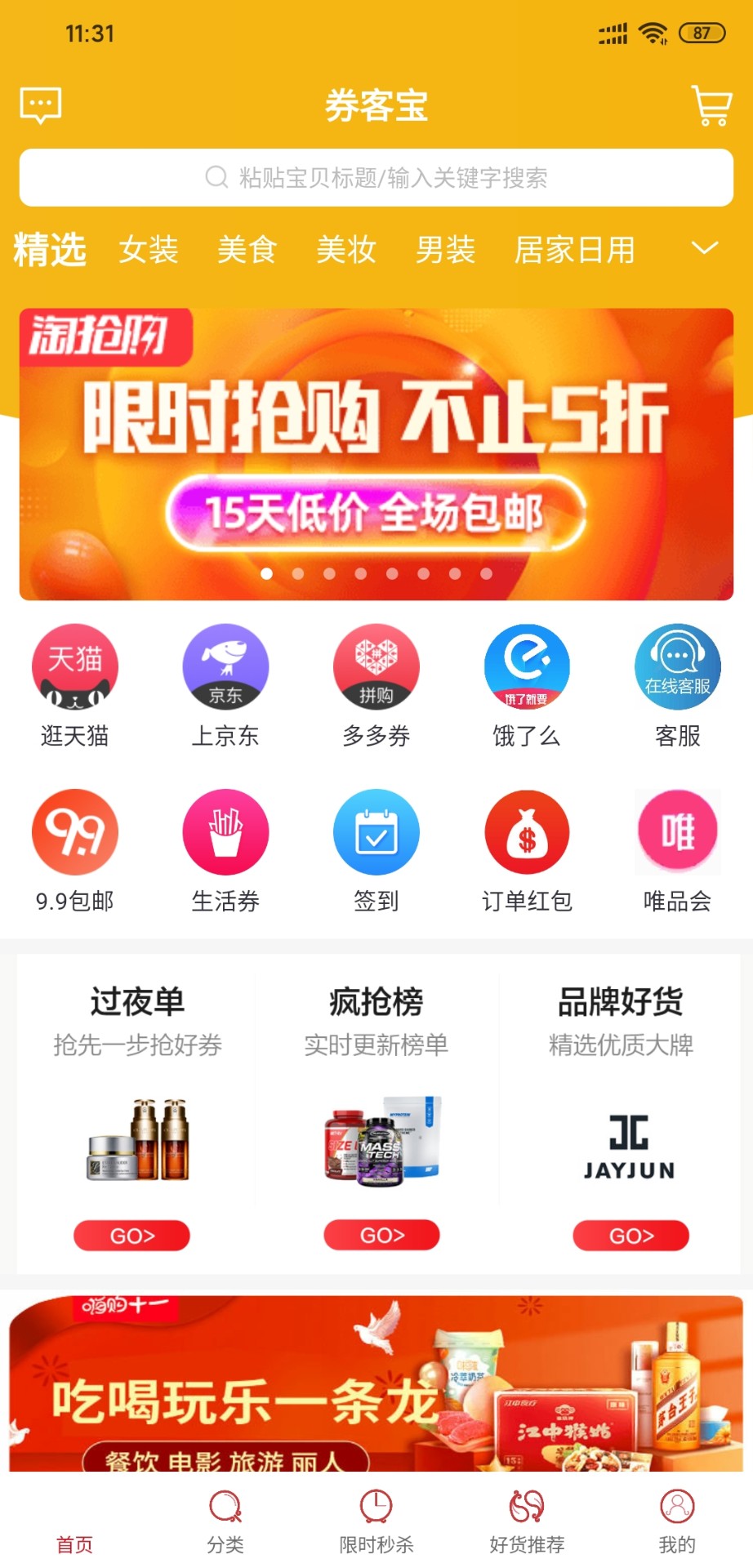Open the shopping cart

click(x=711, y=105)
